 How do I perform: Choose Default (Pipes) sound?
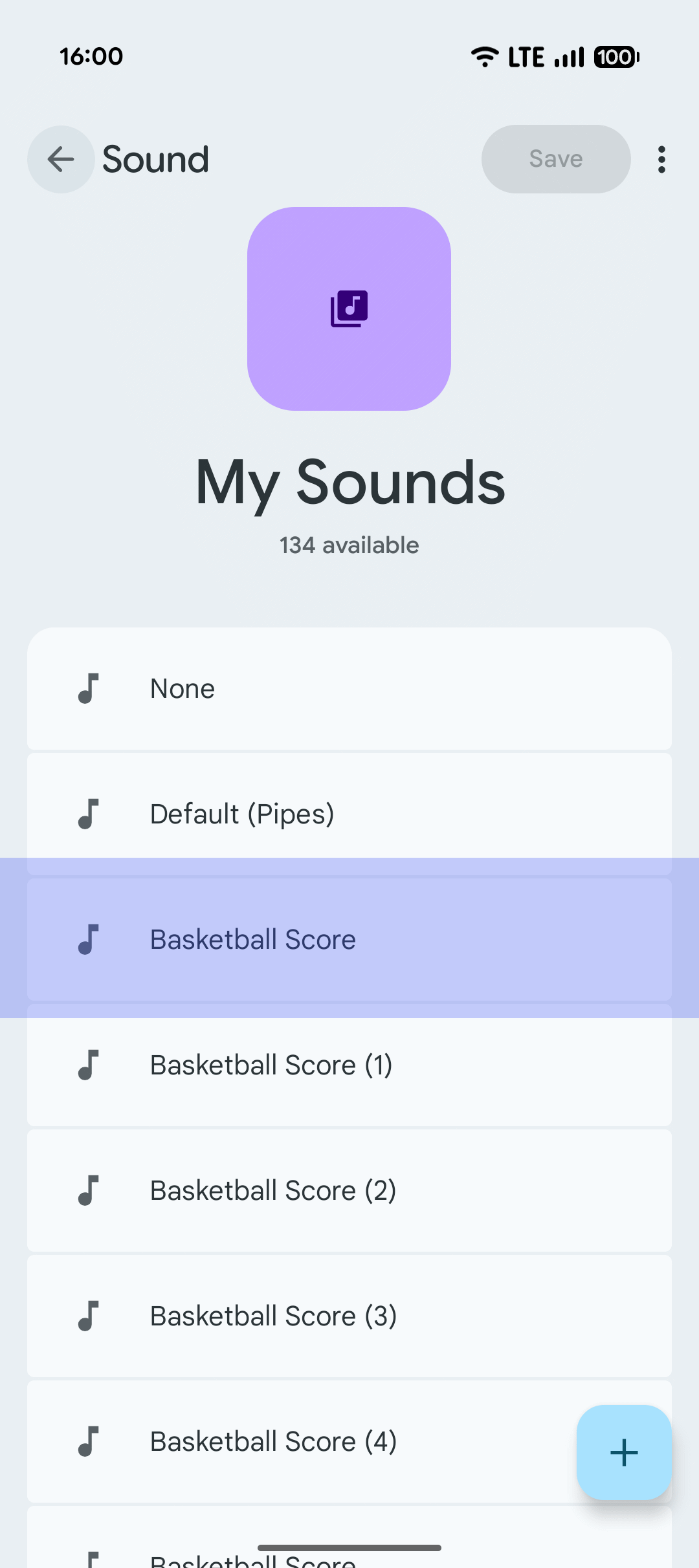(349, 814)
